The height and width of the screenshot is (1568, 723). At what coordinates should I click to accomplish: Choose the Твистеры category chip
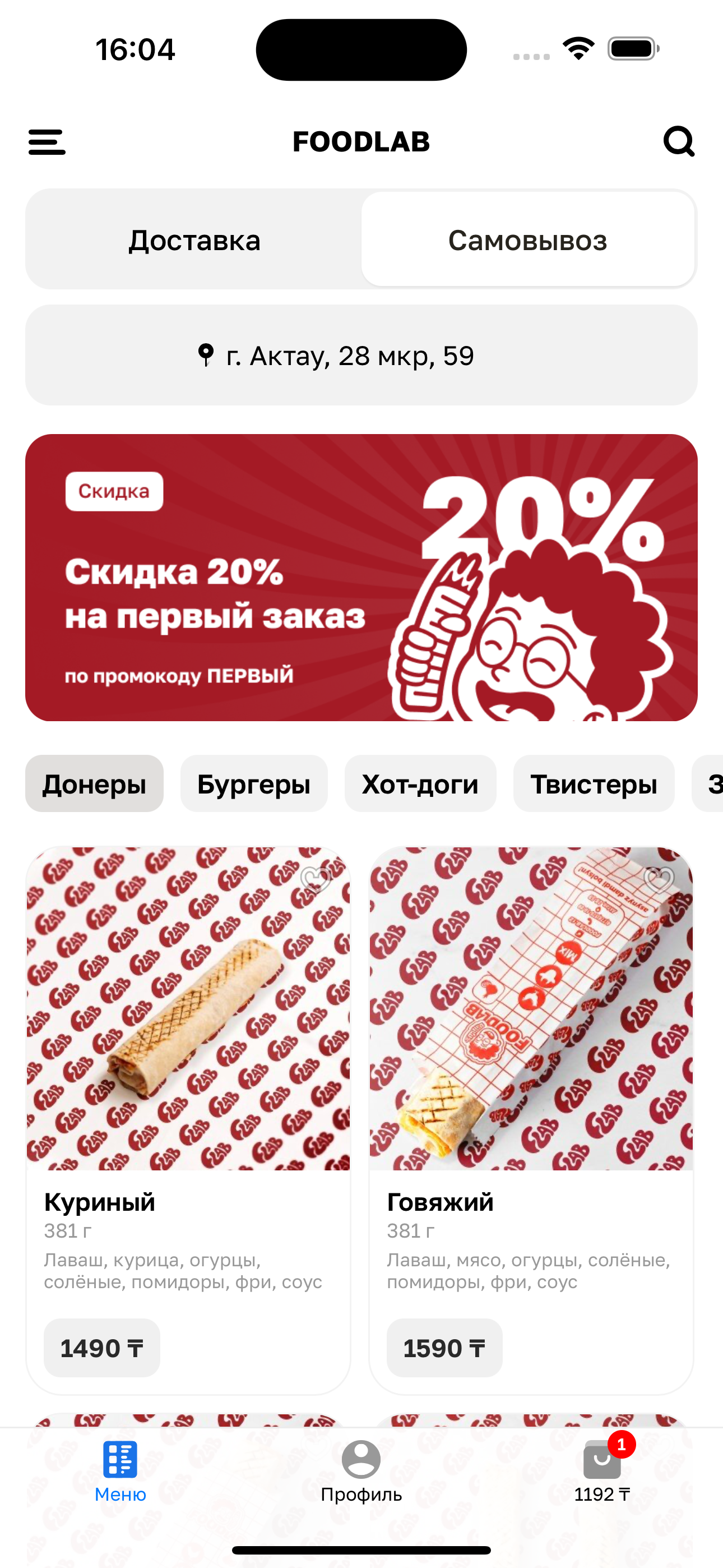coord(594,784)
